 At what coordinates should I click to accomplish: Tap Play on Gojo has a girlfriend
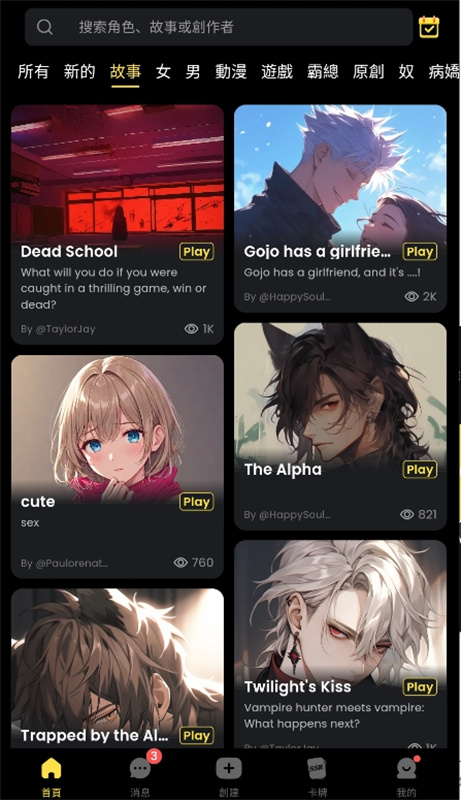420,252
